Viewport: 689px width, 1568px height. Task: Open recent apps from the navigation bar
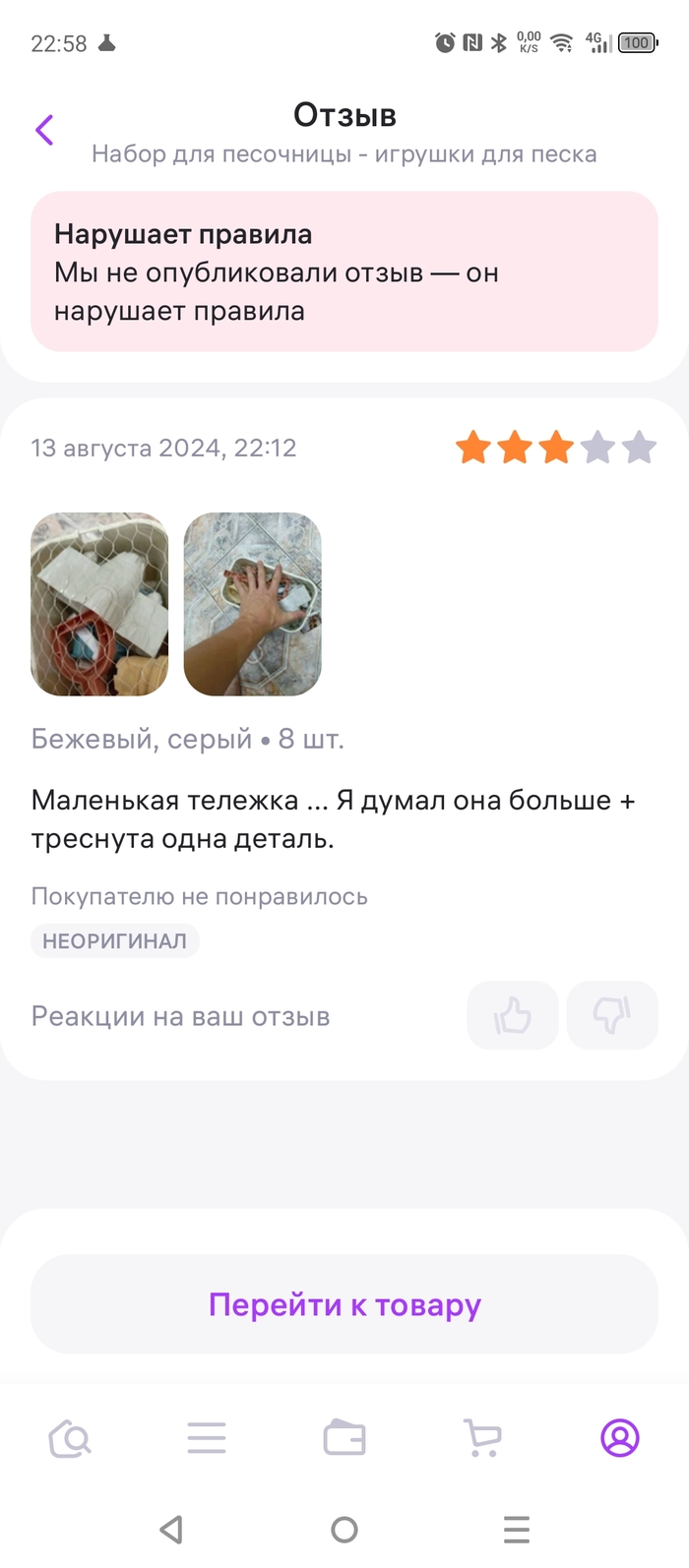pyautogui.click(x=517, y=1530)
